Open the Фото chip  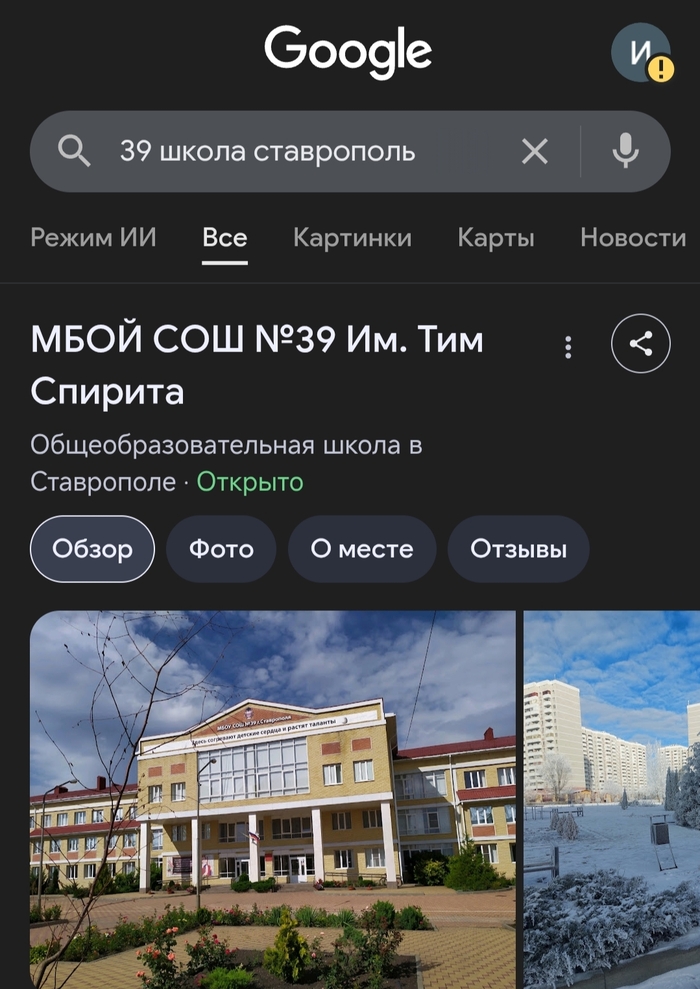click(x=221, y=549)
